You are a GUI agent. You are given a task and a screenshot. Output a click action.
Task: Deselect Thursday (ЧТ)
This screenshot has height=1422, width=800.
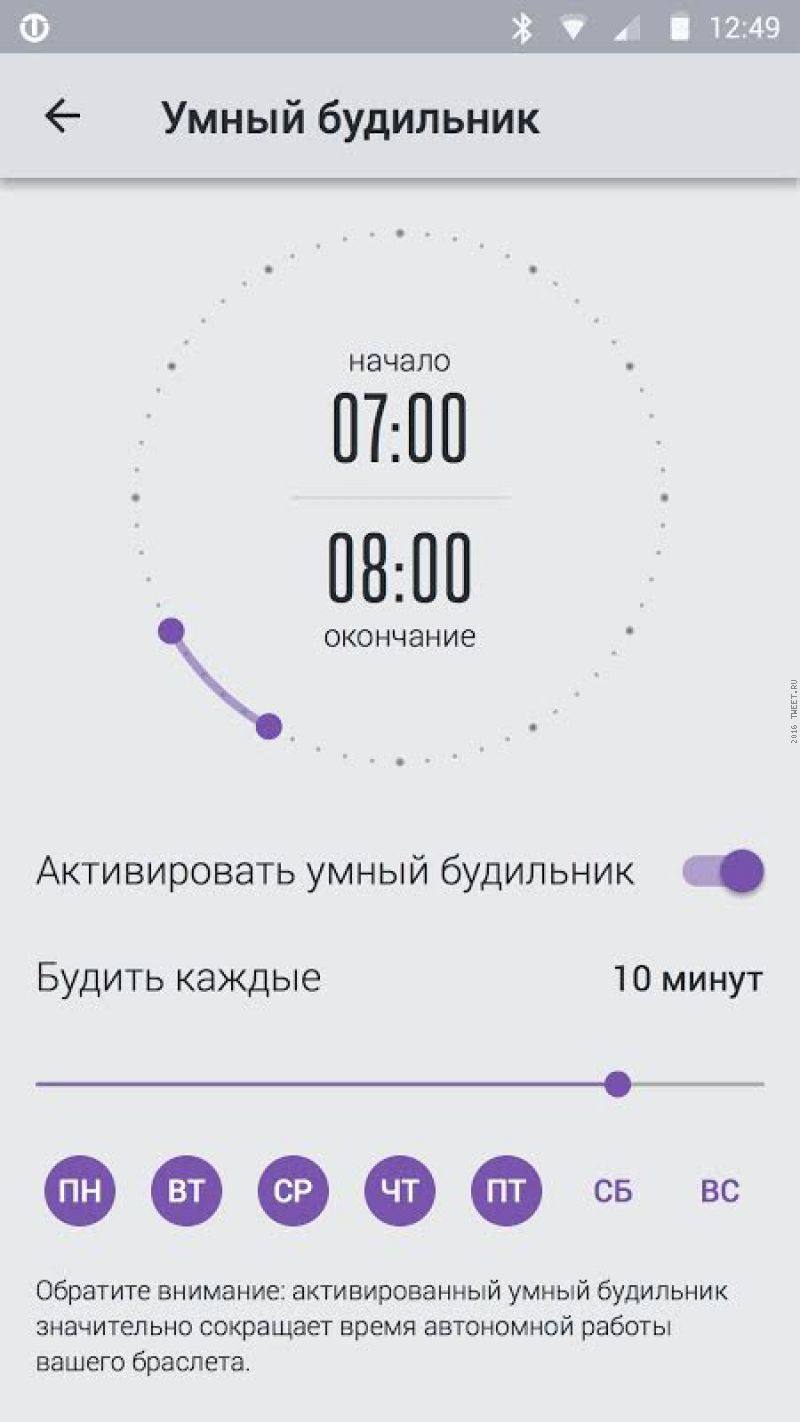click(x=400, y=1190)
